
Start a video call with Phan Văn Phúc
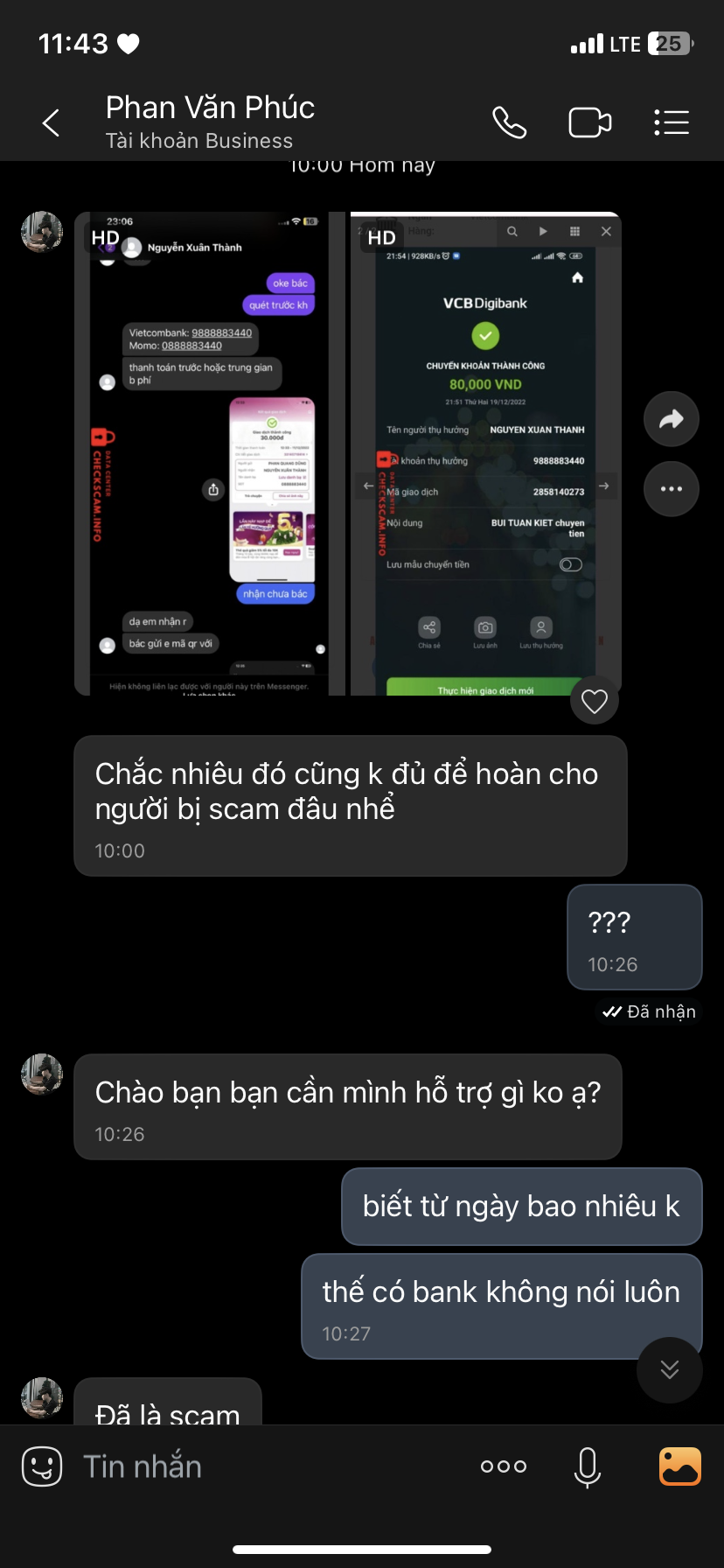pyautogui.click(x=589, y=122)
